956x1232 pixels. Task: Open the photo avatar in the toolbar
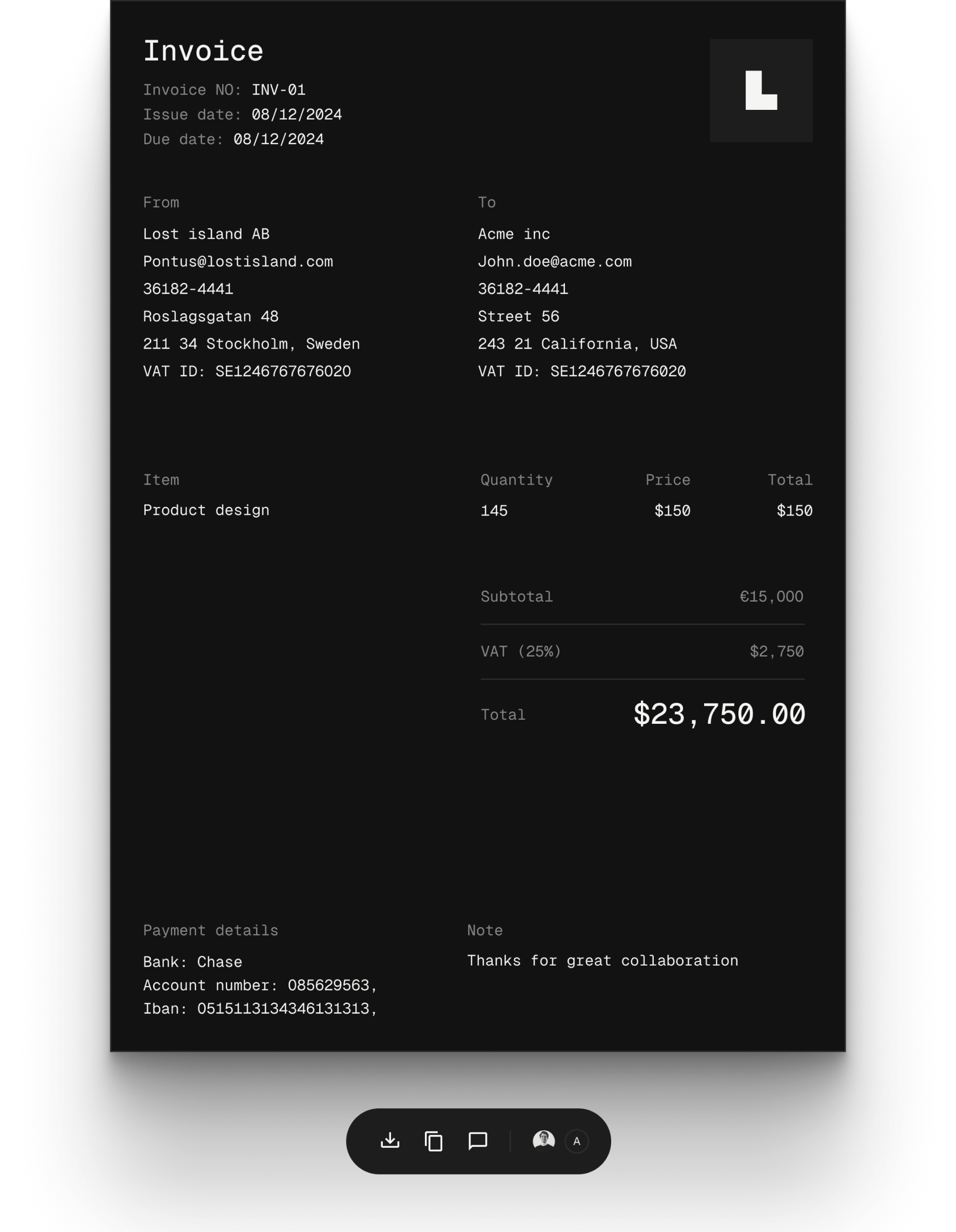[543, 1141]
